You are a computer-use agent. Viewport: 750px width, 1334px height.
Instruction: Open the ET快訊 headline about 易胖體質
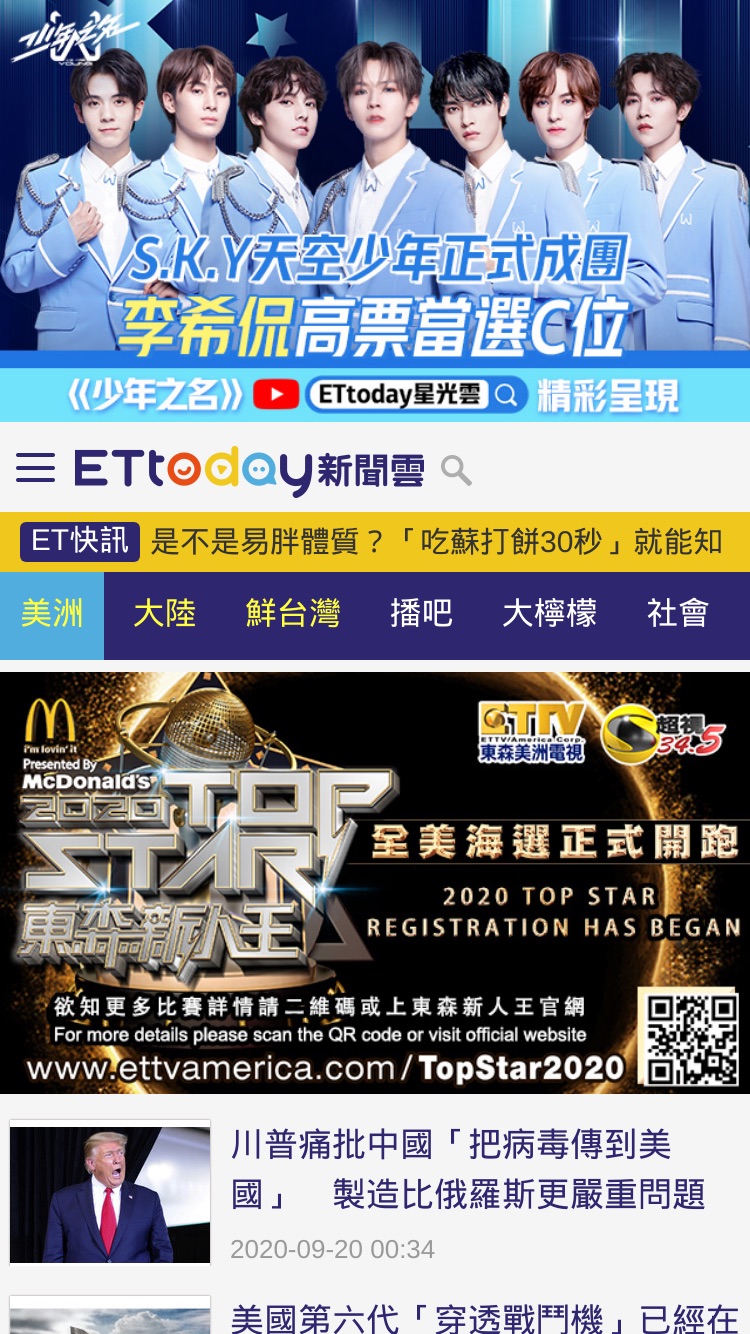(x=436, y=542)
